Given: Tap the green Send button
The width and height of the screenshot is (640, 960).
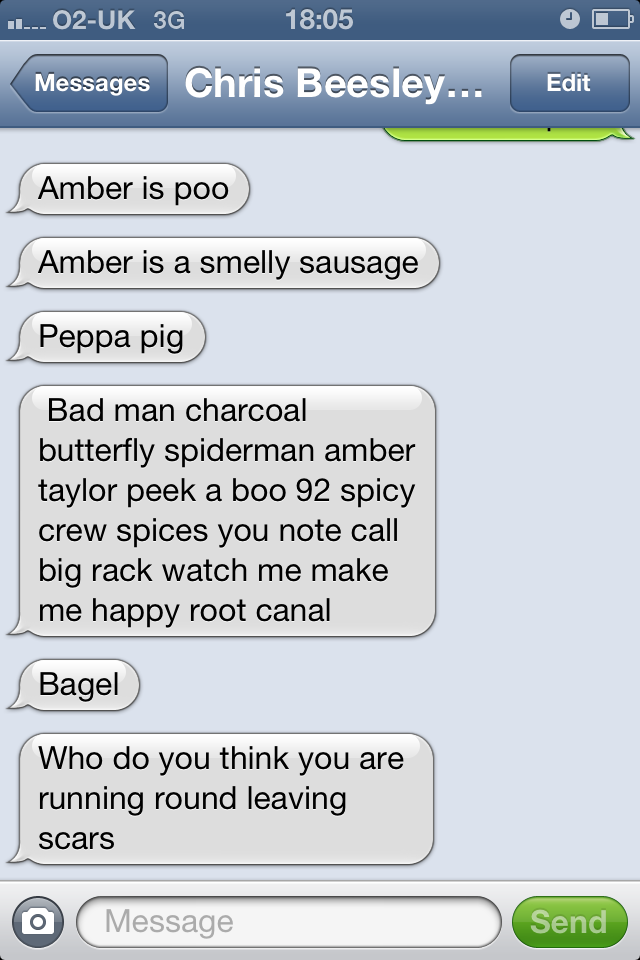Looking at the screenshot, I should [568, 921].
